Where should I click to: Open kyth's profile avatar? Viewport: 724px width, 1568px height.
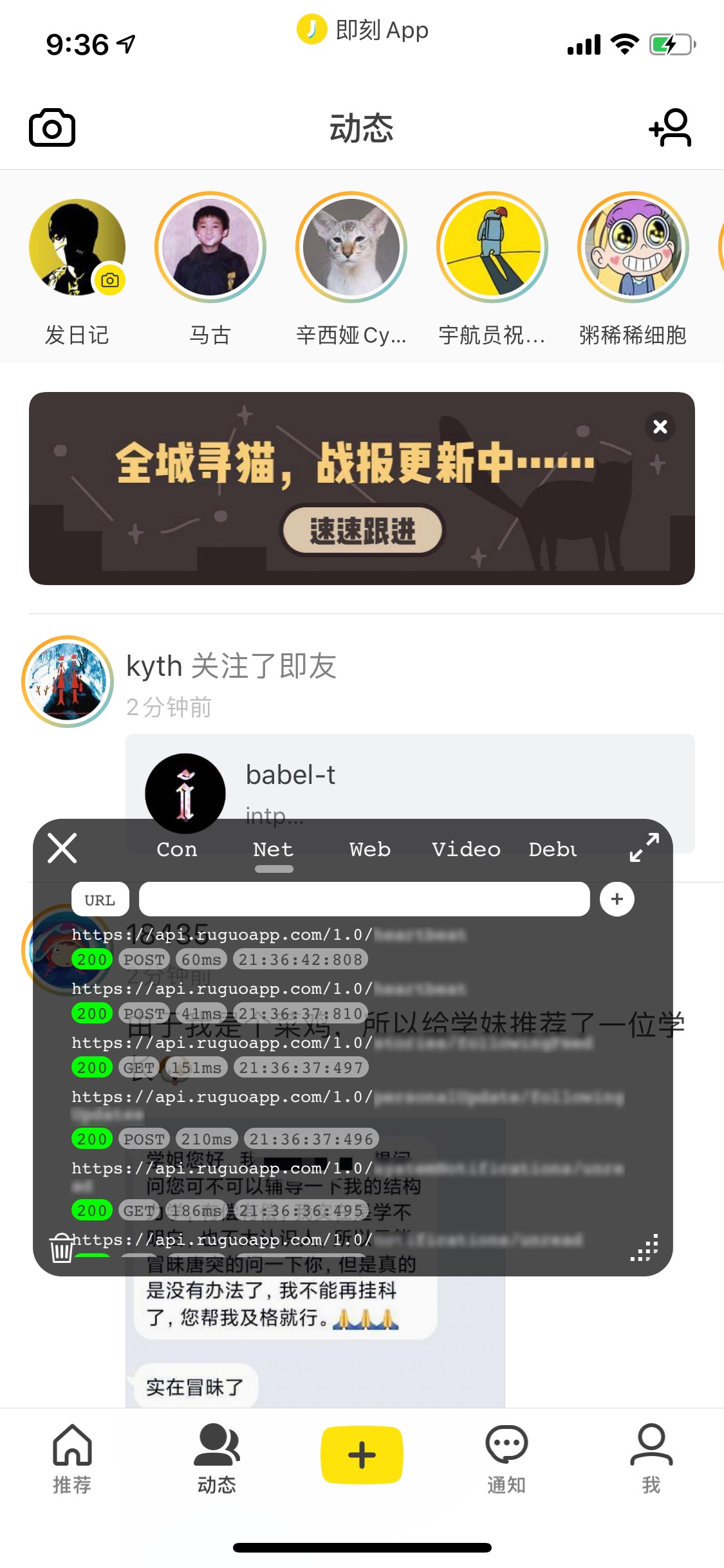68,682
